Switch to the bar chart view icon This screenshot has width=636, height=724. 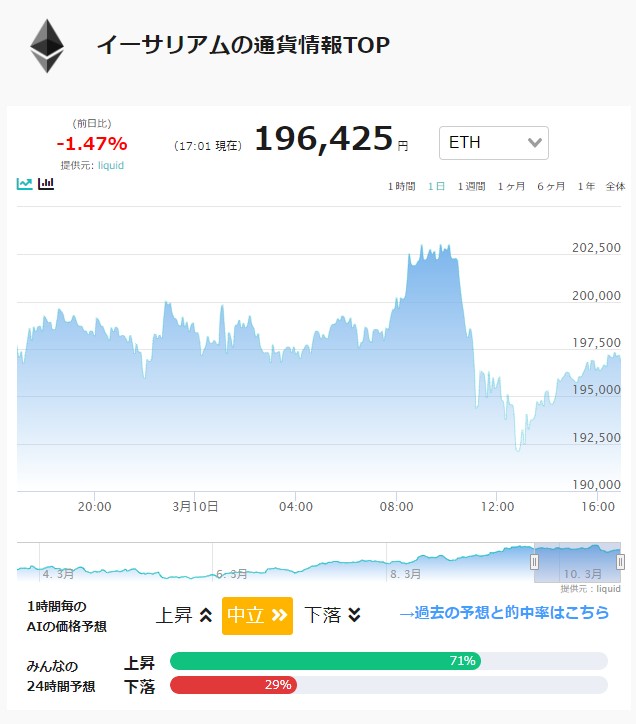[46, 184]
